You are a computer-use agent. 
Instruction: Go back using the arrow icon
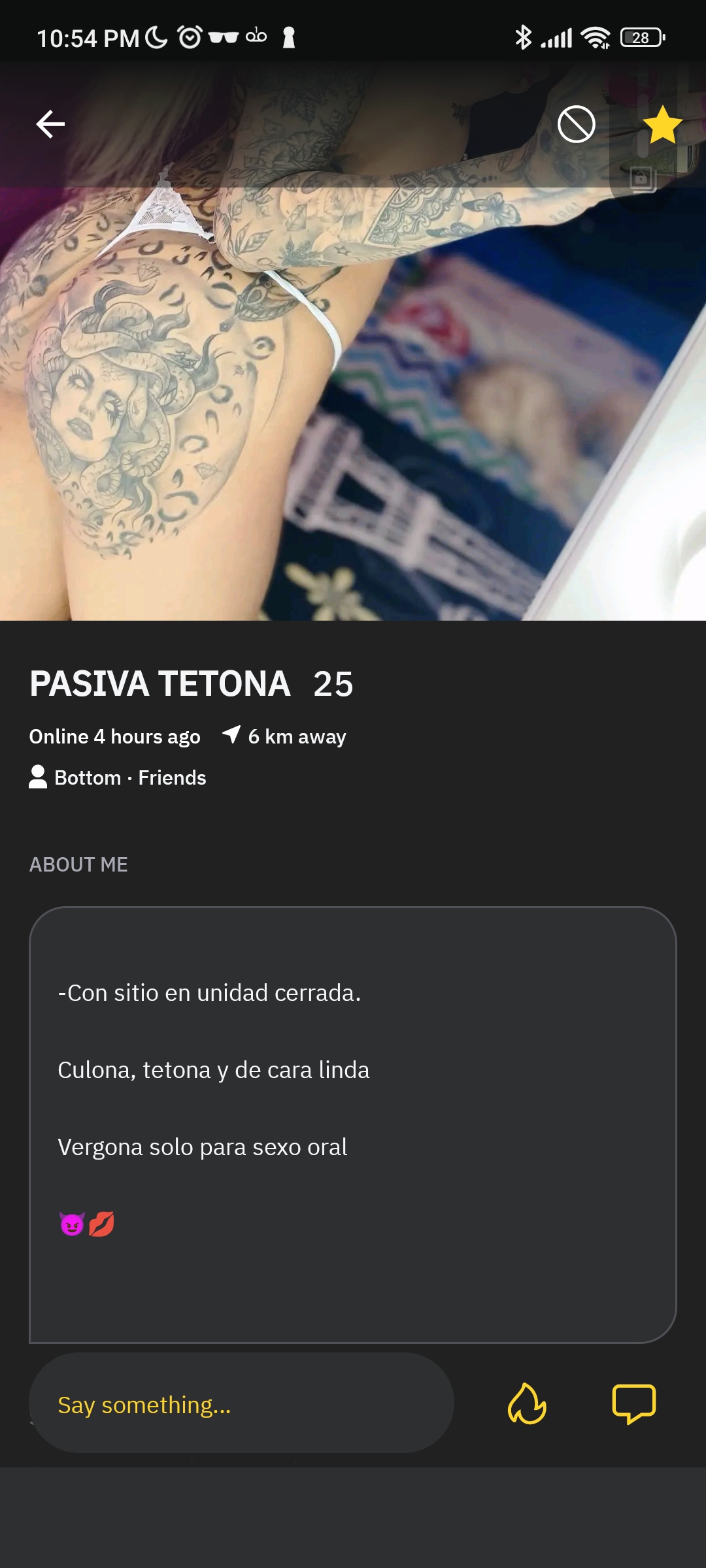coord(50,124)
